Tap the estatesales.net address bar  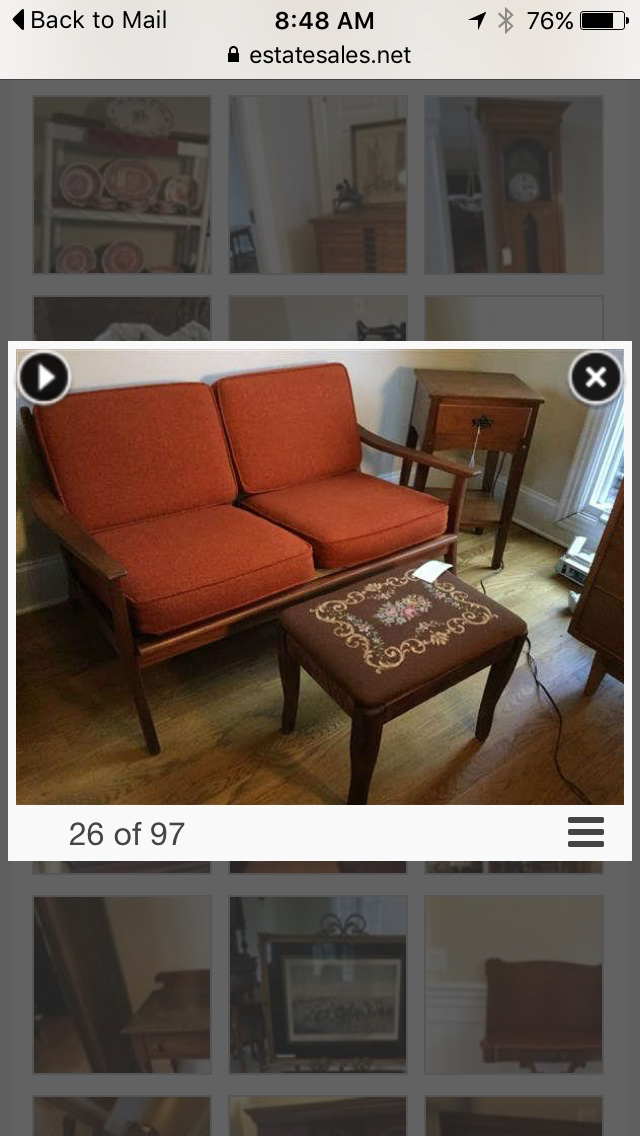[x=319, y=55]
